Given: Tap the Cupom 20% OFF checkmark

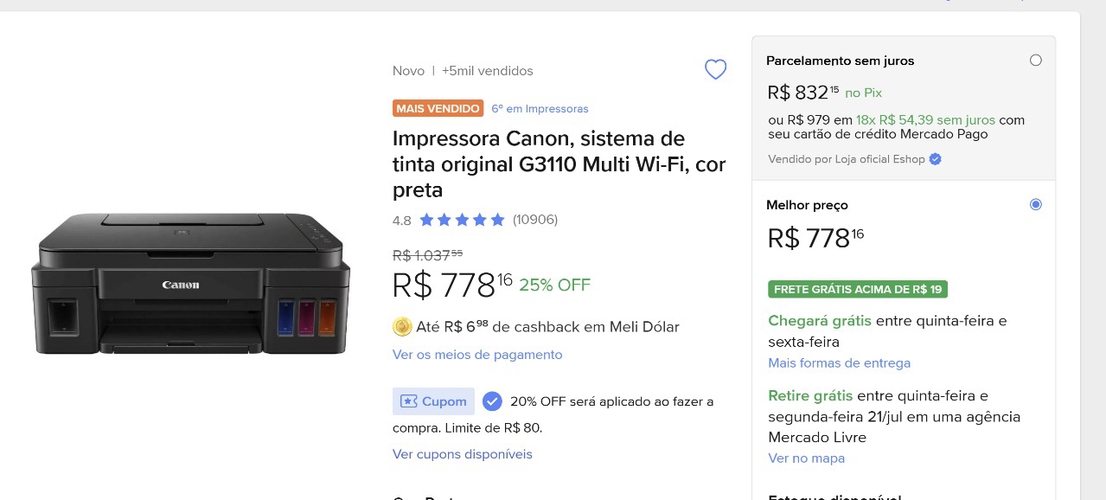Looking at the screenshot, I should [x=492, y=401].
